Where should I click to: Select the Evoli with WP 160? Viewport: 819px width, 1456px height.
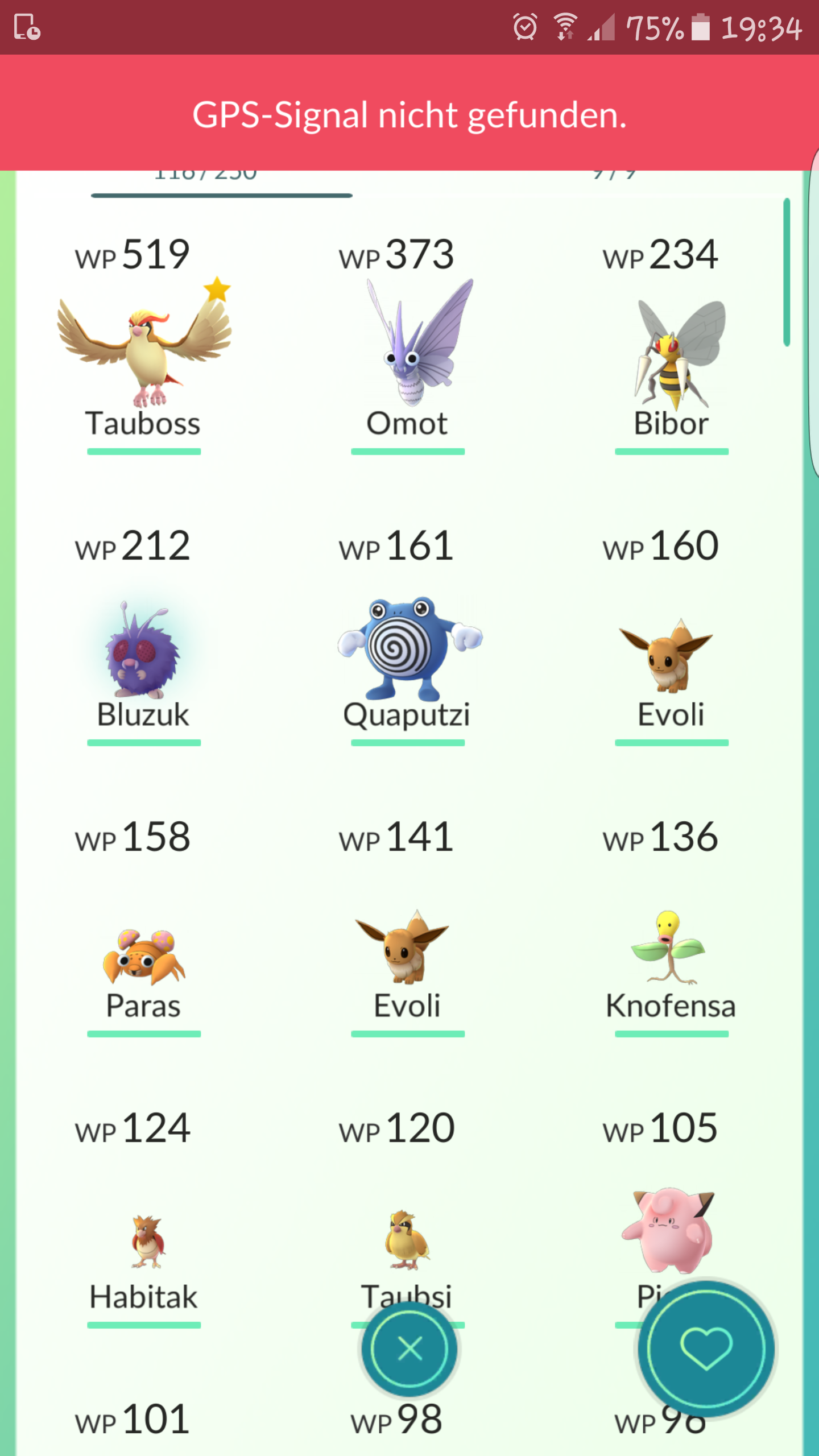(672, 634)
